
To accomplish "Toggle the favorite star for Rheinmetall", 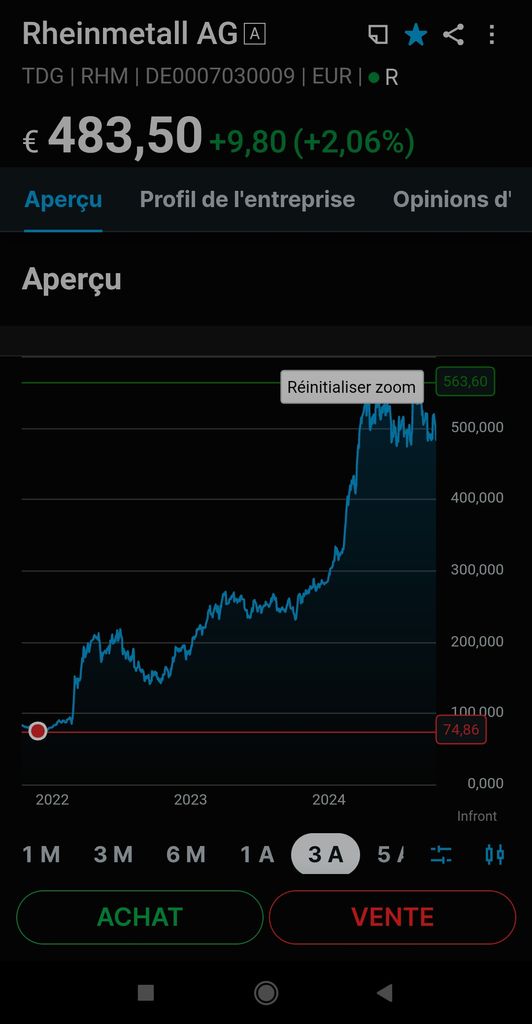I will [416, 35].
